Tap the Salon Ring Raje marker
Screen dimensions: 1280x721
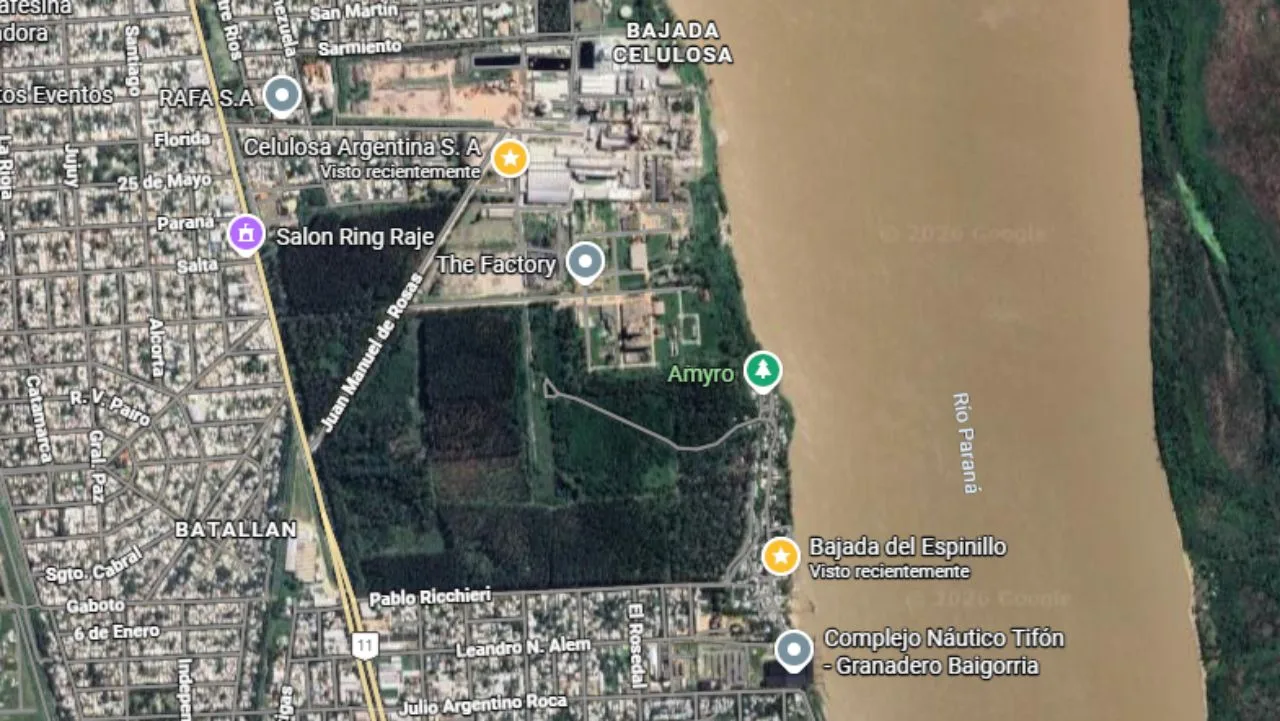(246, 235)
